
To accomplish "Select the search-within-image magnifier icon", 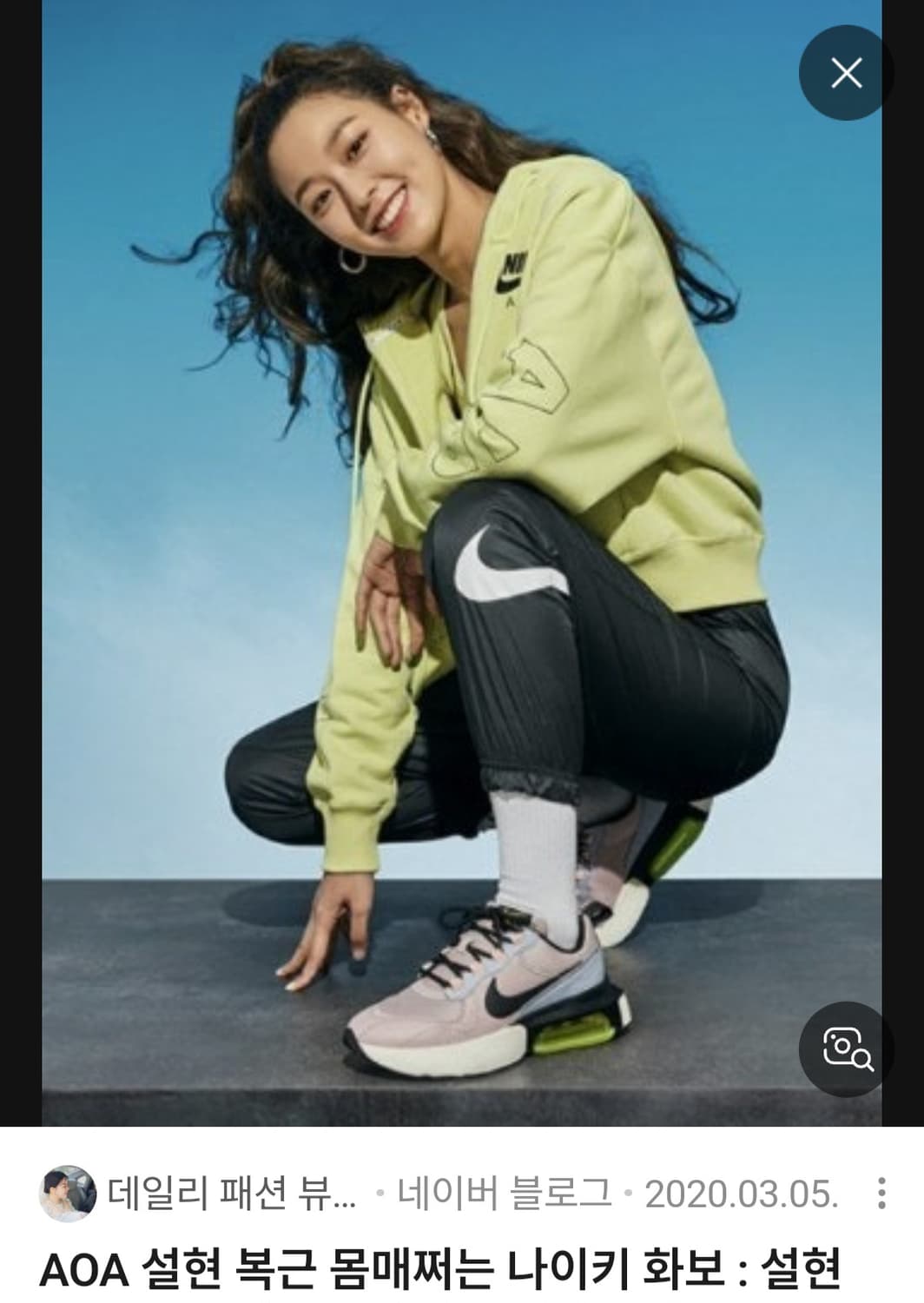I will click(847, 1047).
